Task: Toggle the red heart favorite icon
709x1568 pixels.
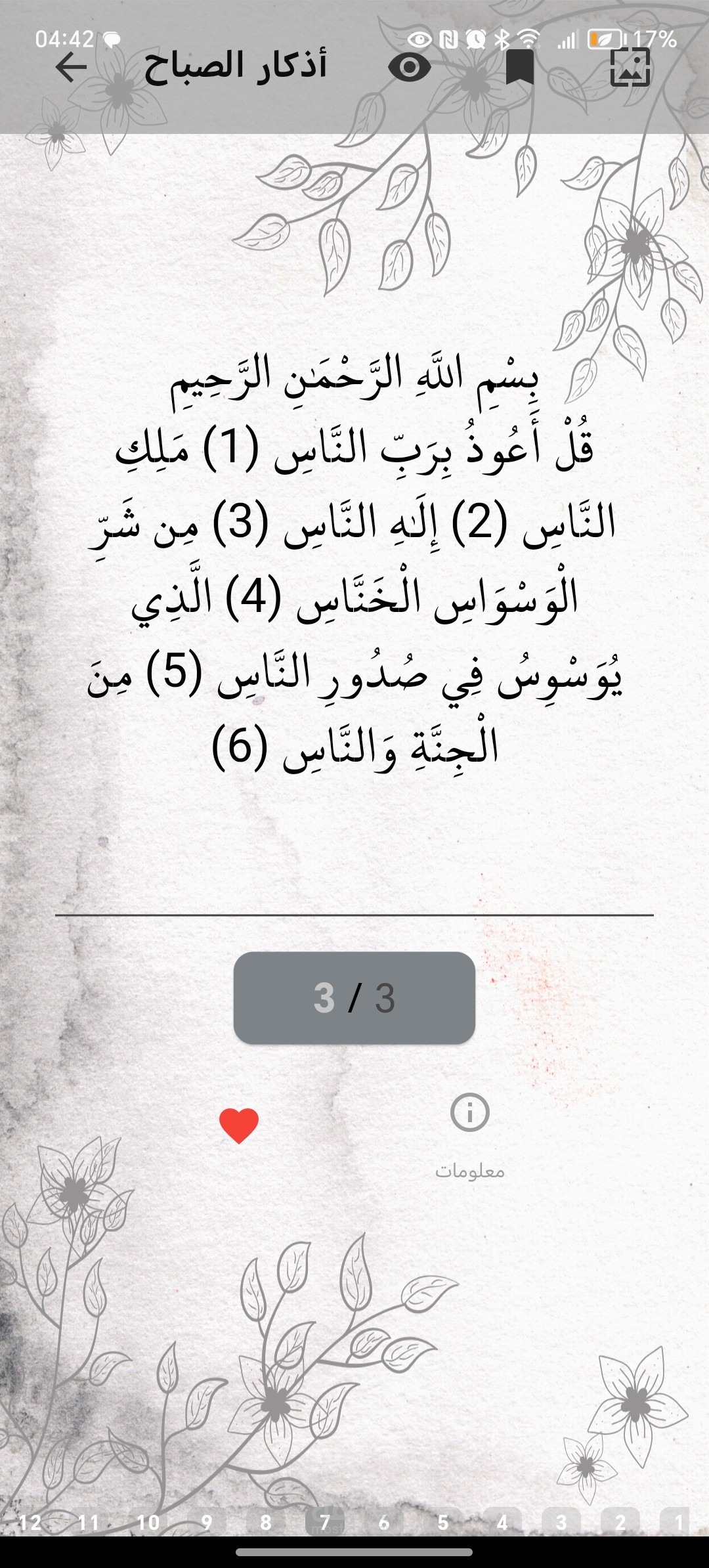Action: [x=239, y=1125]
